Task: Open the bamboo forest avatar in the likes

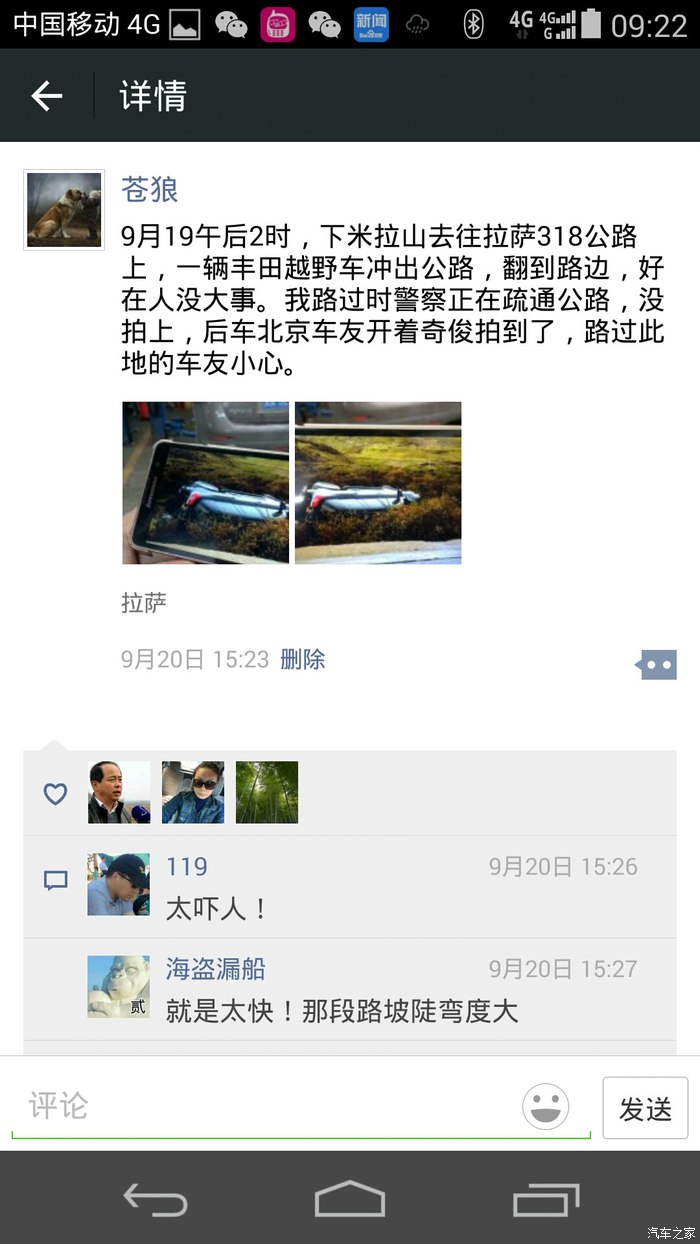Action: point(267,792)
